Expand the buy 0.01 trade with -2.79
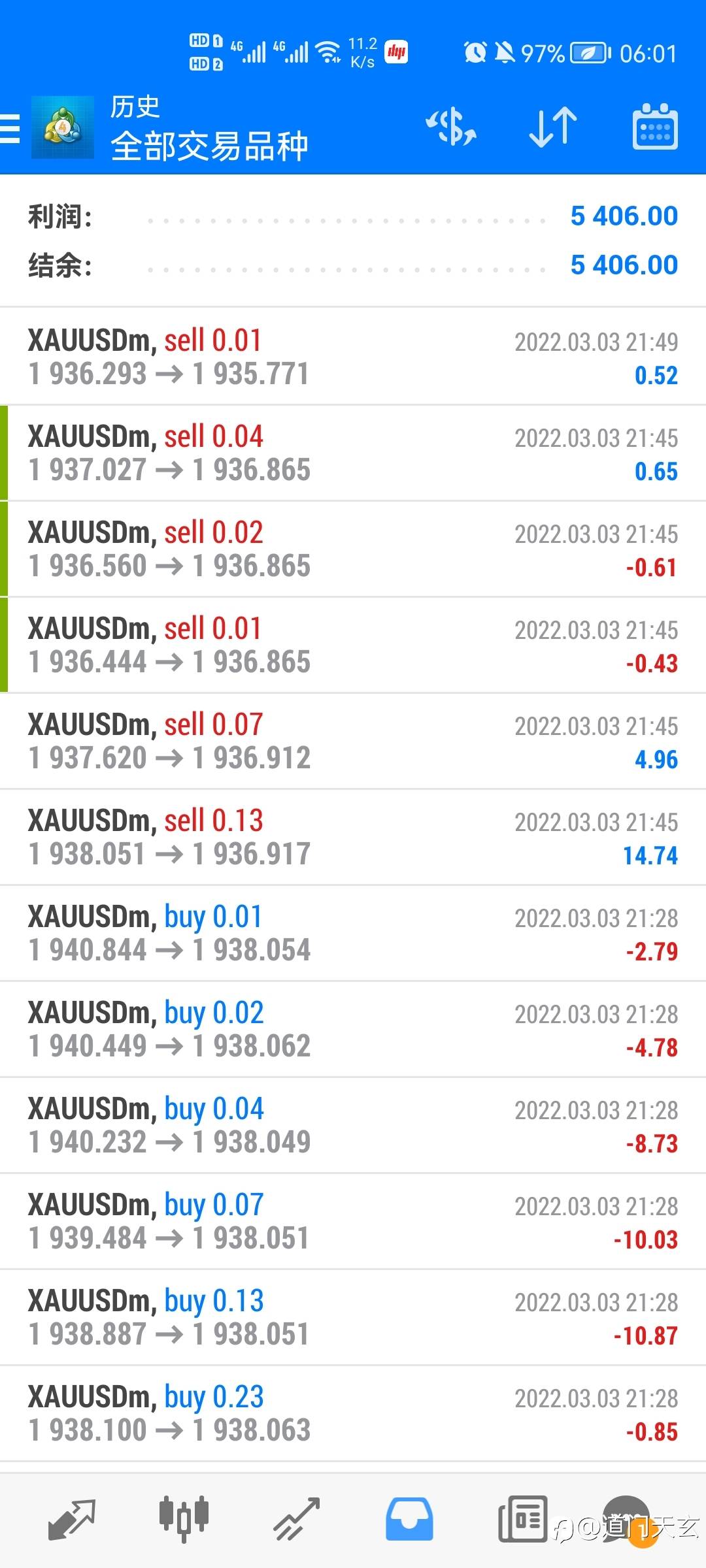The image size is (706, 1568). point(353,933)
